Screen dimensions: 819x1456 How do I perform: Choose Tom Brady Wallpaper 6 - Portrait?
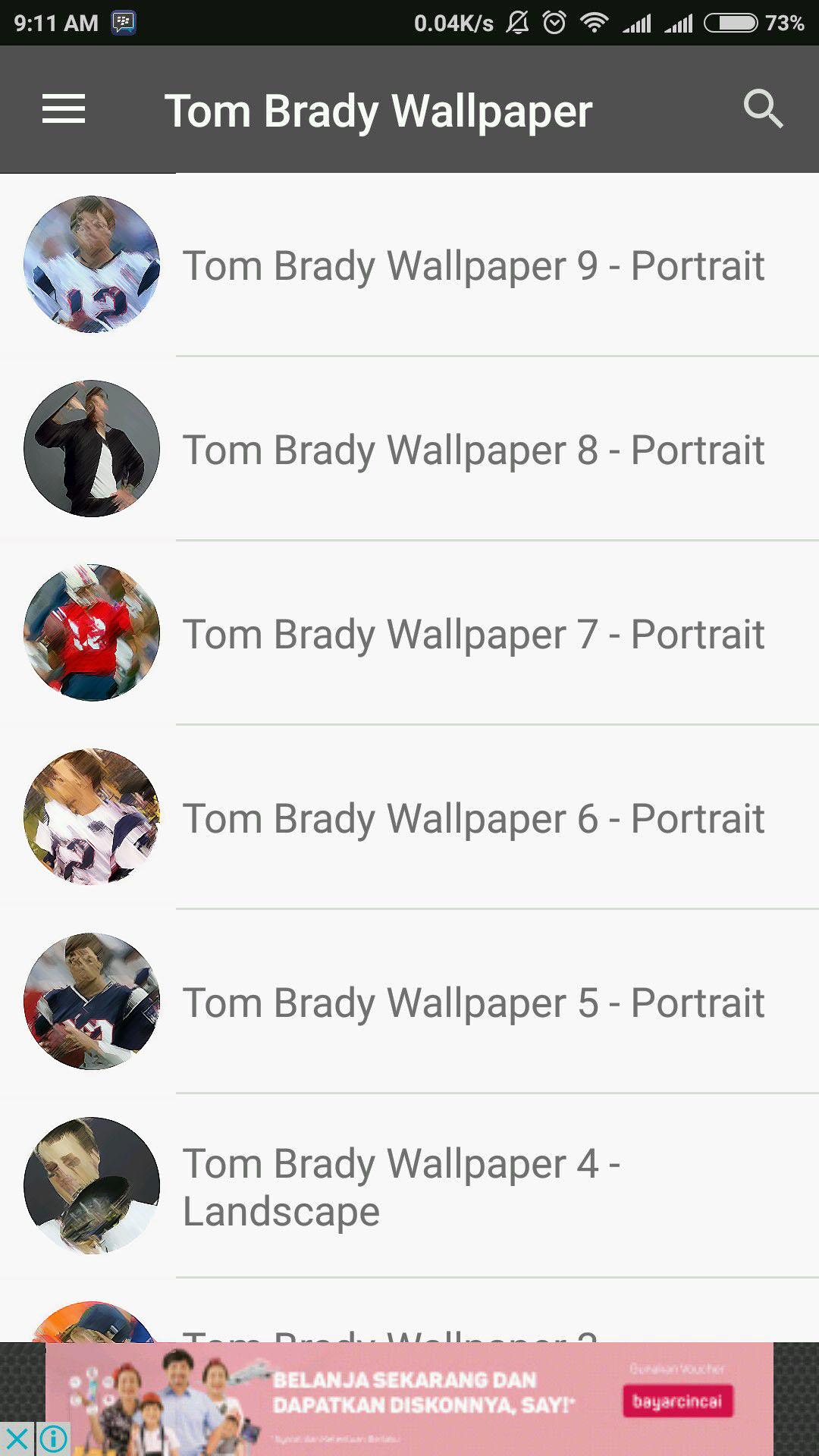click(473, 818)
